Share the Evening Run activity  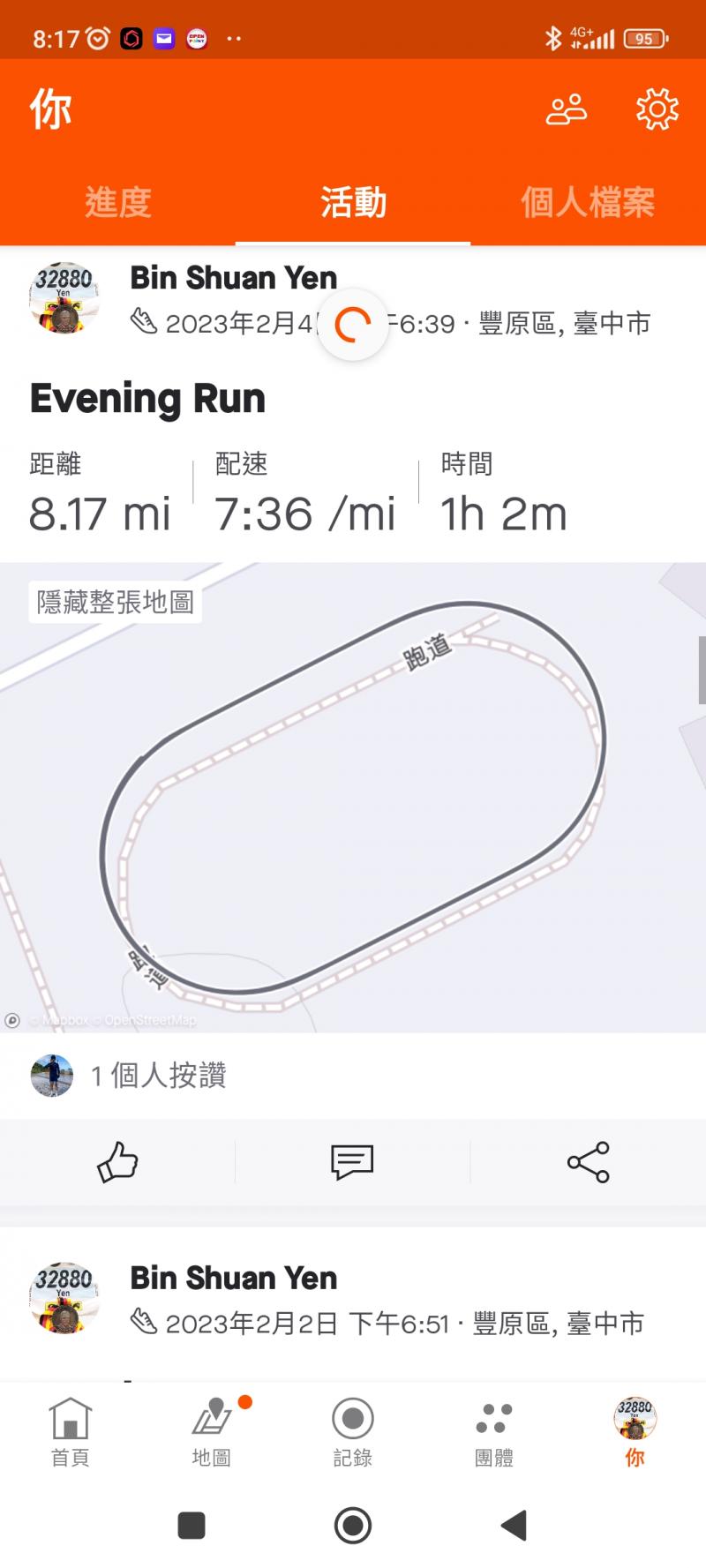pyautogui.click(x=588, y=1161)
